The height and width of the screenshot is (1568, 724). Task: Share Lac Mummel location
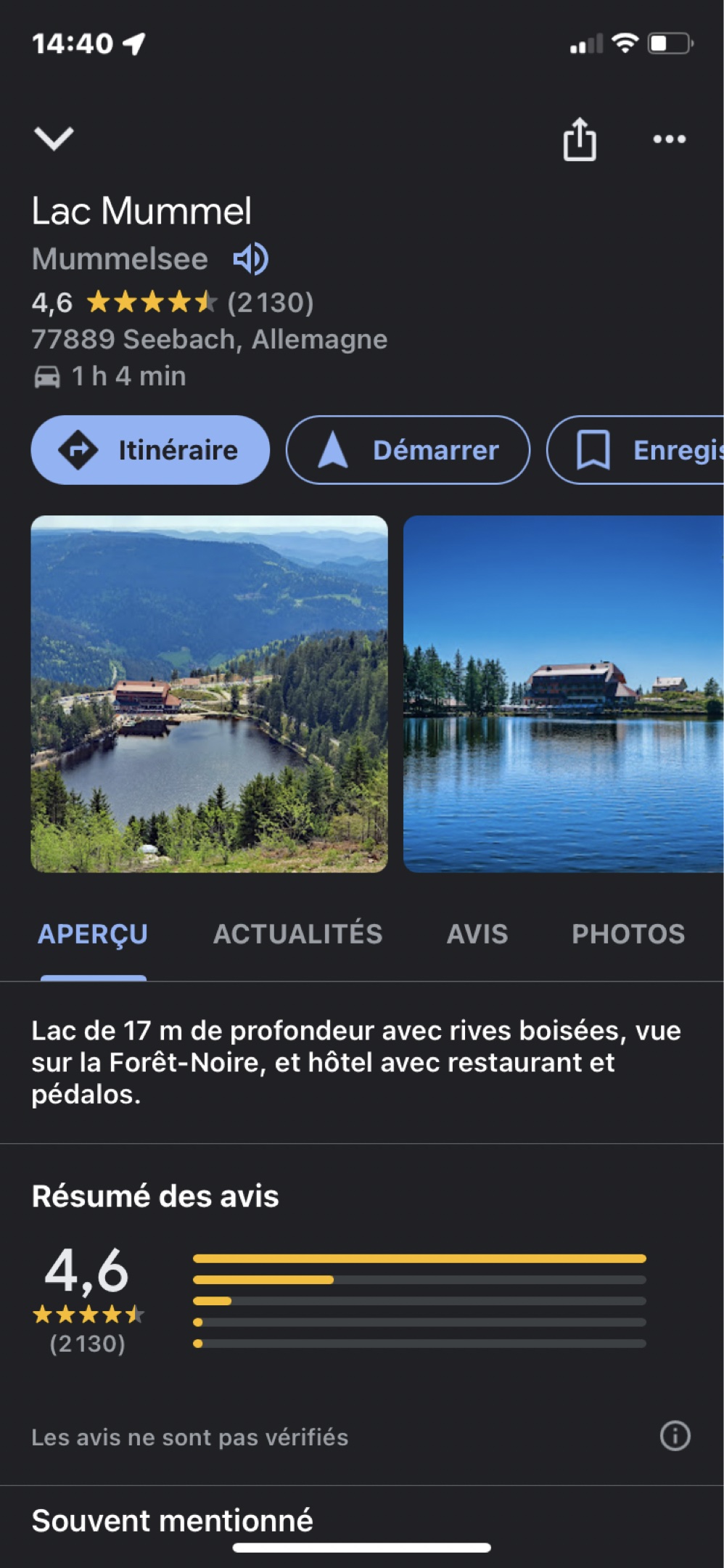click(579, 139)
